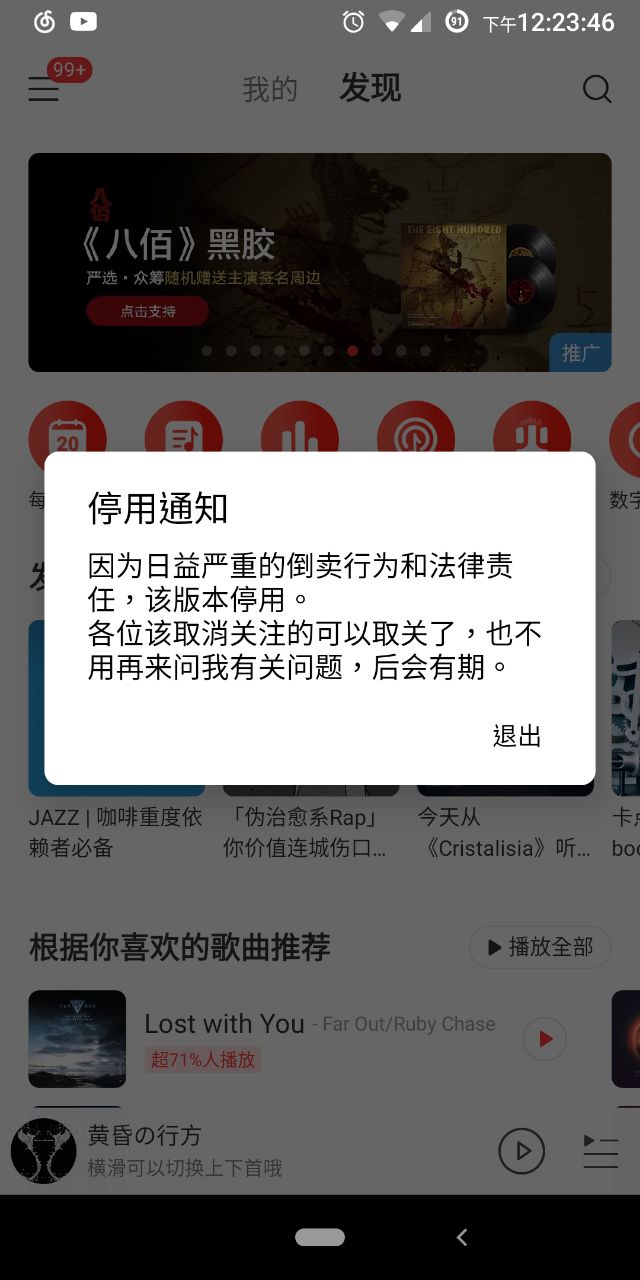This screenshot has height=1280, width=640.
Task: Tap the system home pill
Action: (x=320, y=1238)
